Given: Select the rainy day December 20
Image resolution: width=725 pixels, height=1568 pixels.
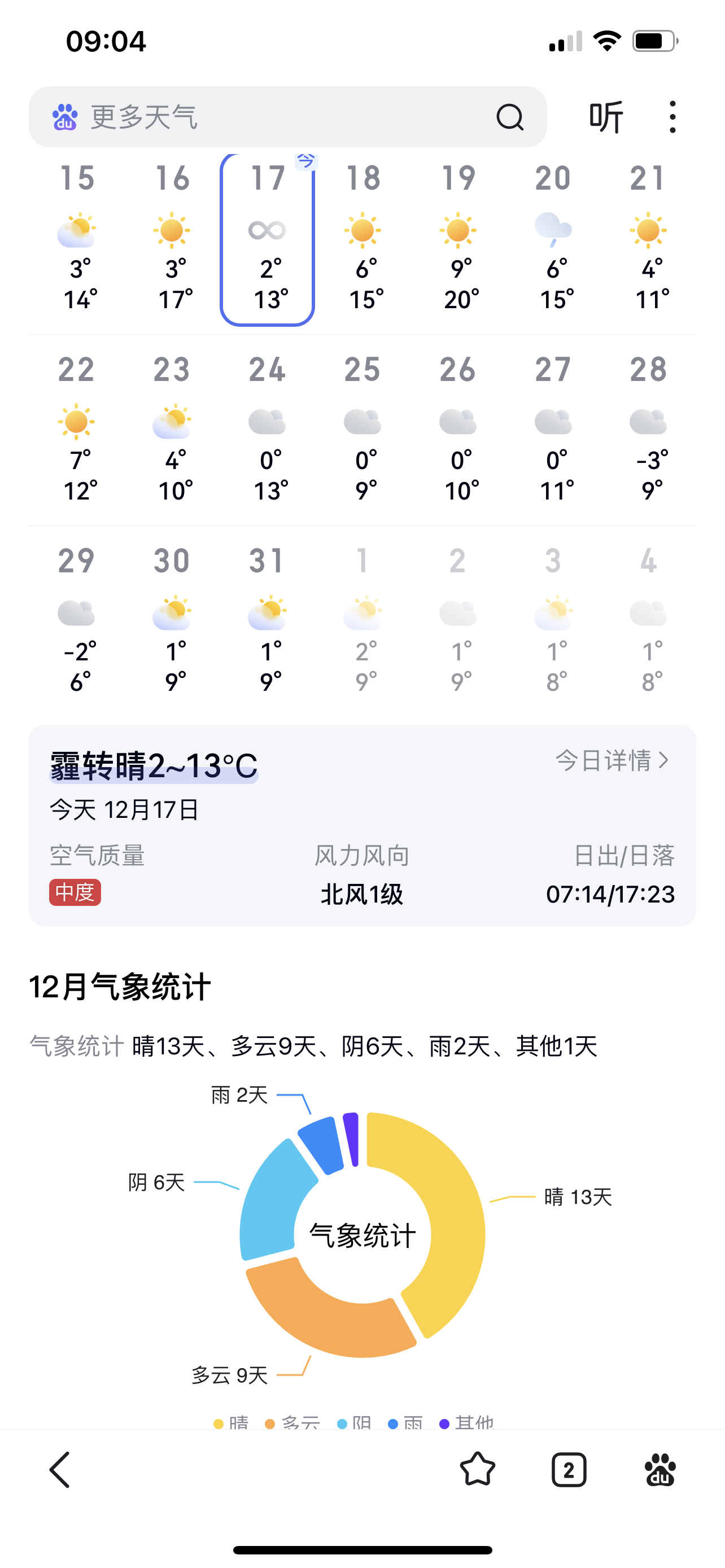Looking at the screenshot, I should pyautogui.click(x=554, y=238).
